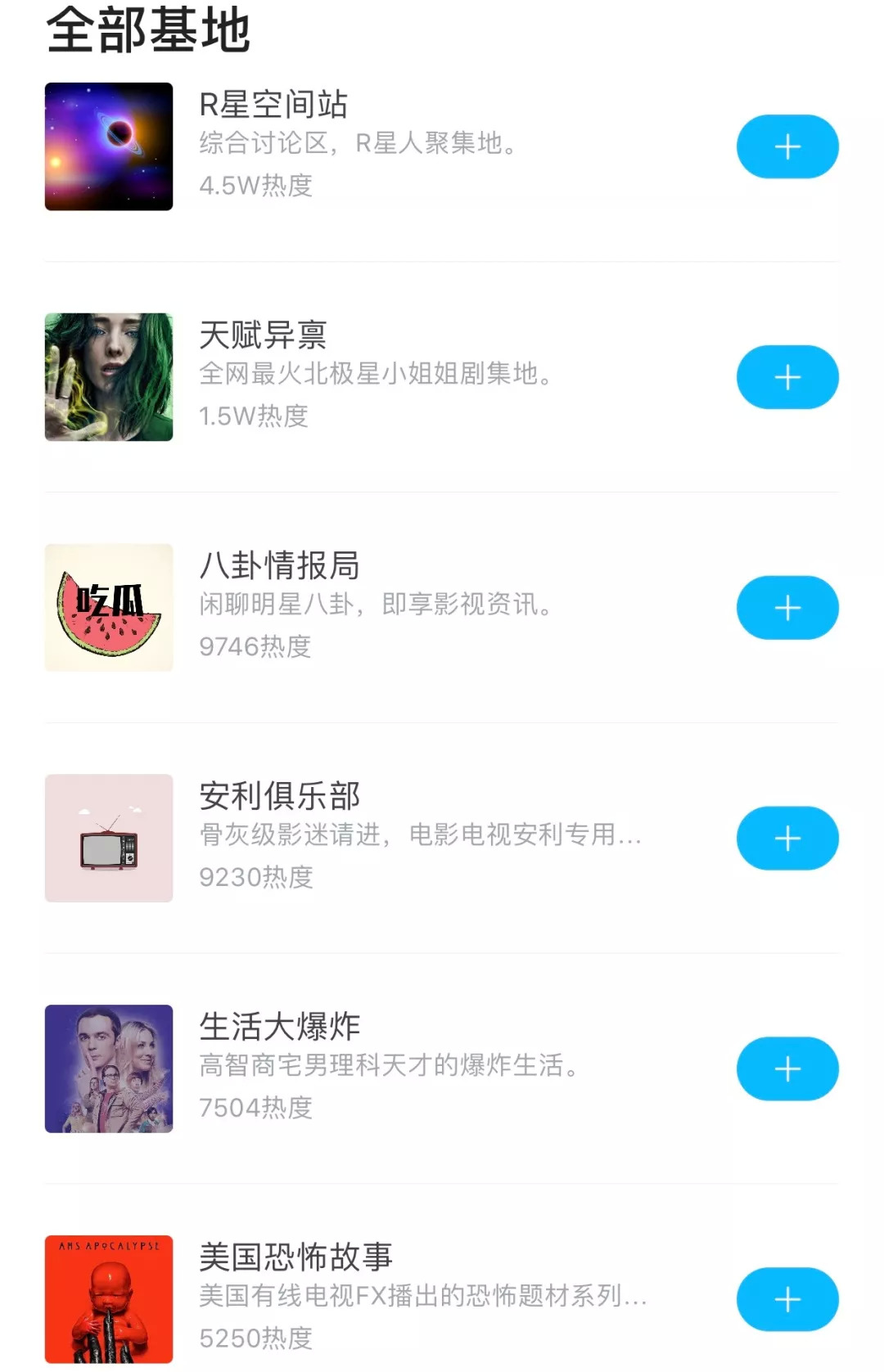Add 生活大爆炸 with its plus button
Image resolution: width=884 pixels, height=1372 pixels.
787,1069
